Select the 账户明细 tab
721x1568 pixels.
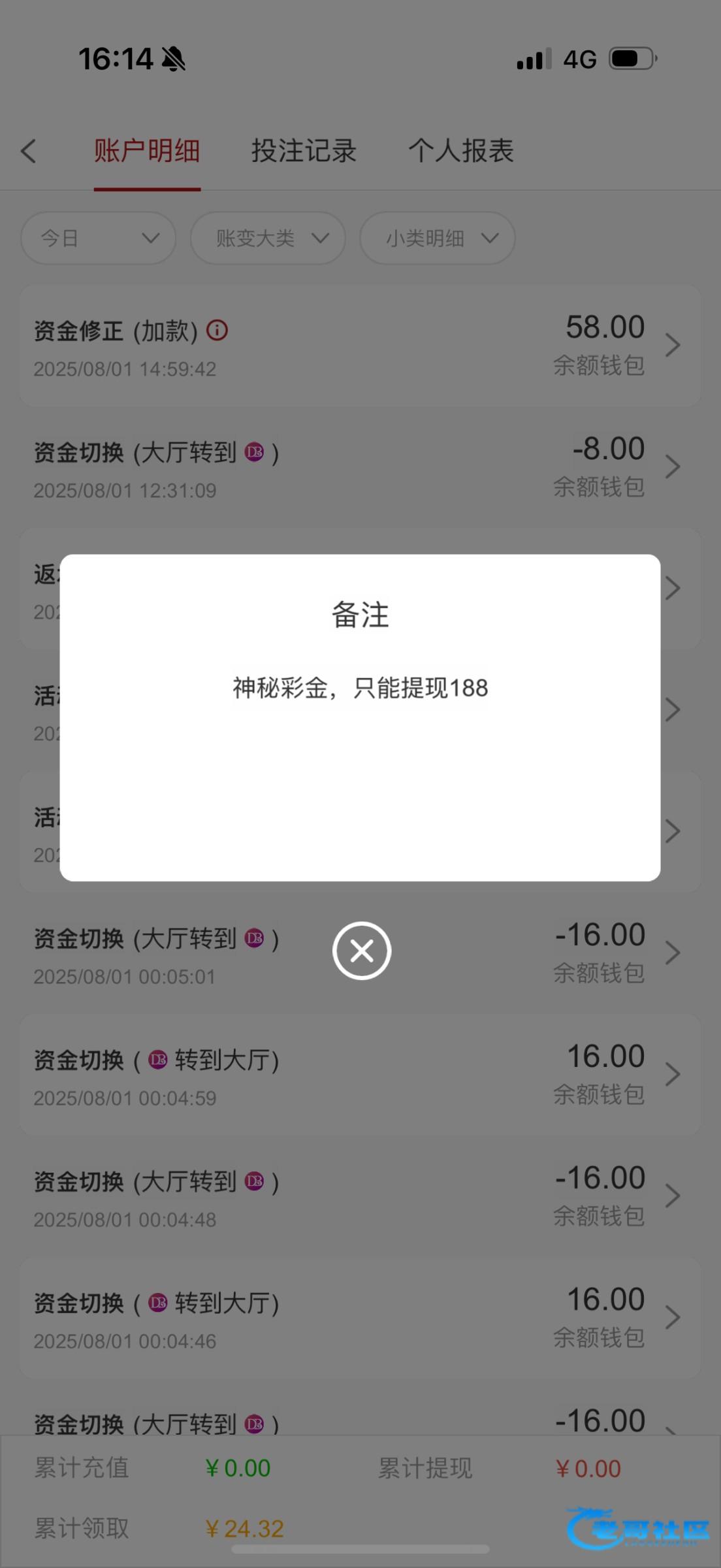pyautogui.click(x=147, y=151)
